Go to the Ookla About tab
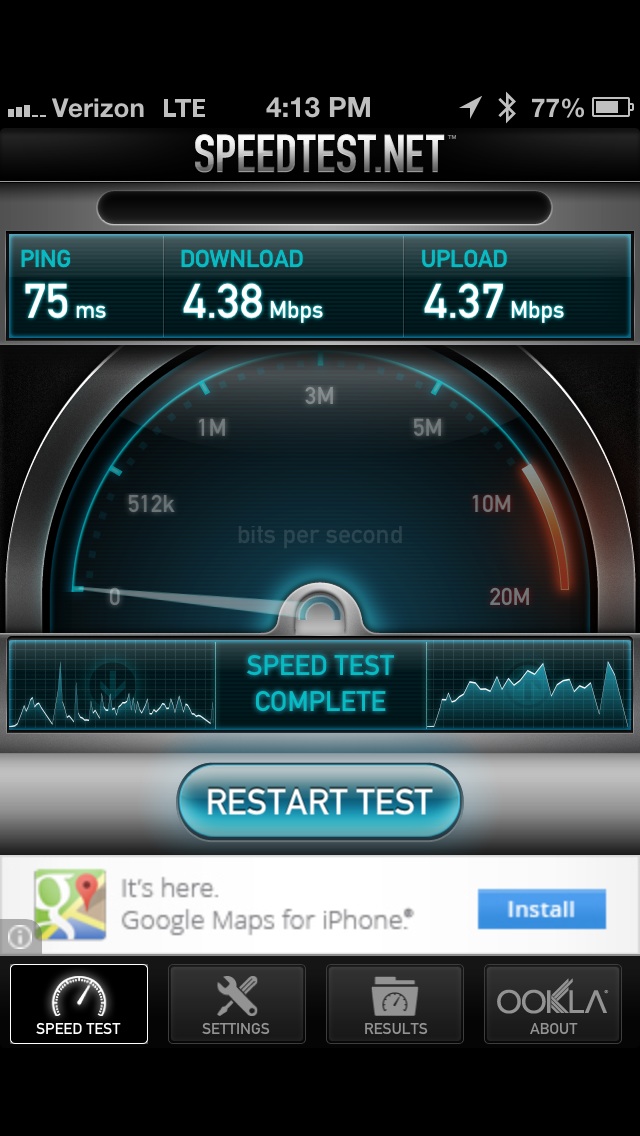This screenshot has height=1136, width=640. click(553, 1004)
